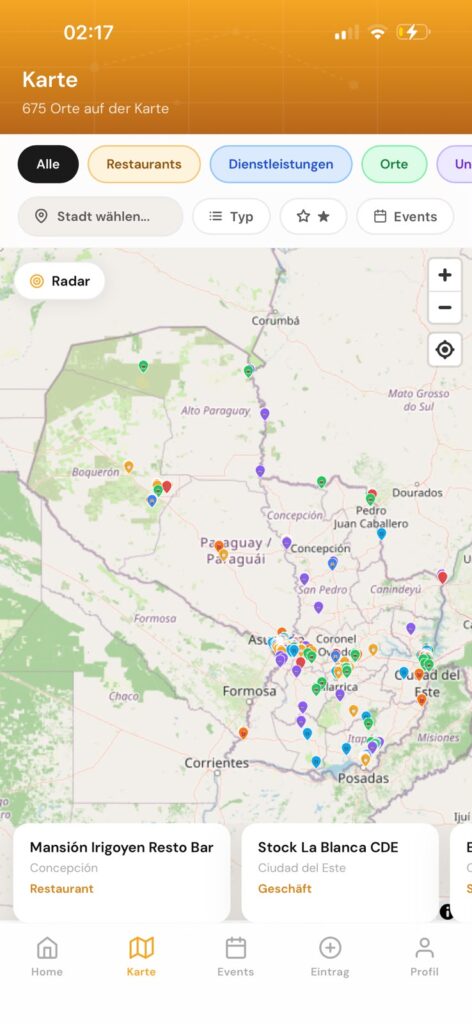
Task: Open the Eintrag tab to add an entry
Action: click(x=330, y=956)
